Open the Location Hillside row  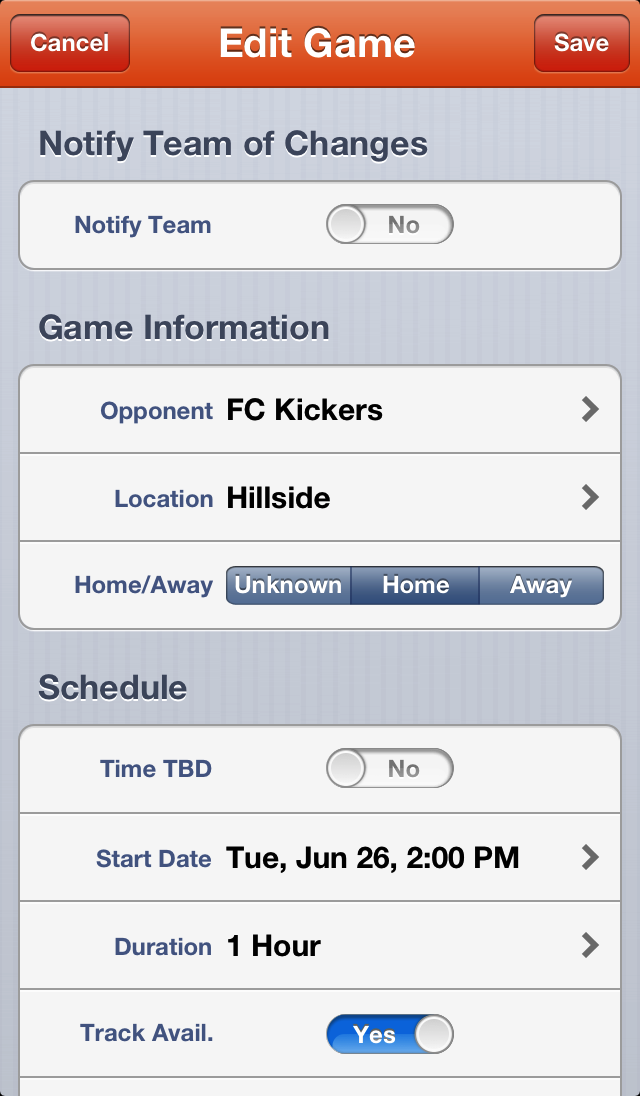click(x=320, y=498)
